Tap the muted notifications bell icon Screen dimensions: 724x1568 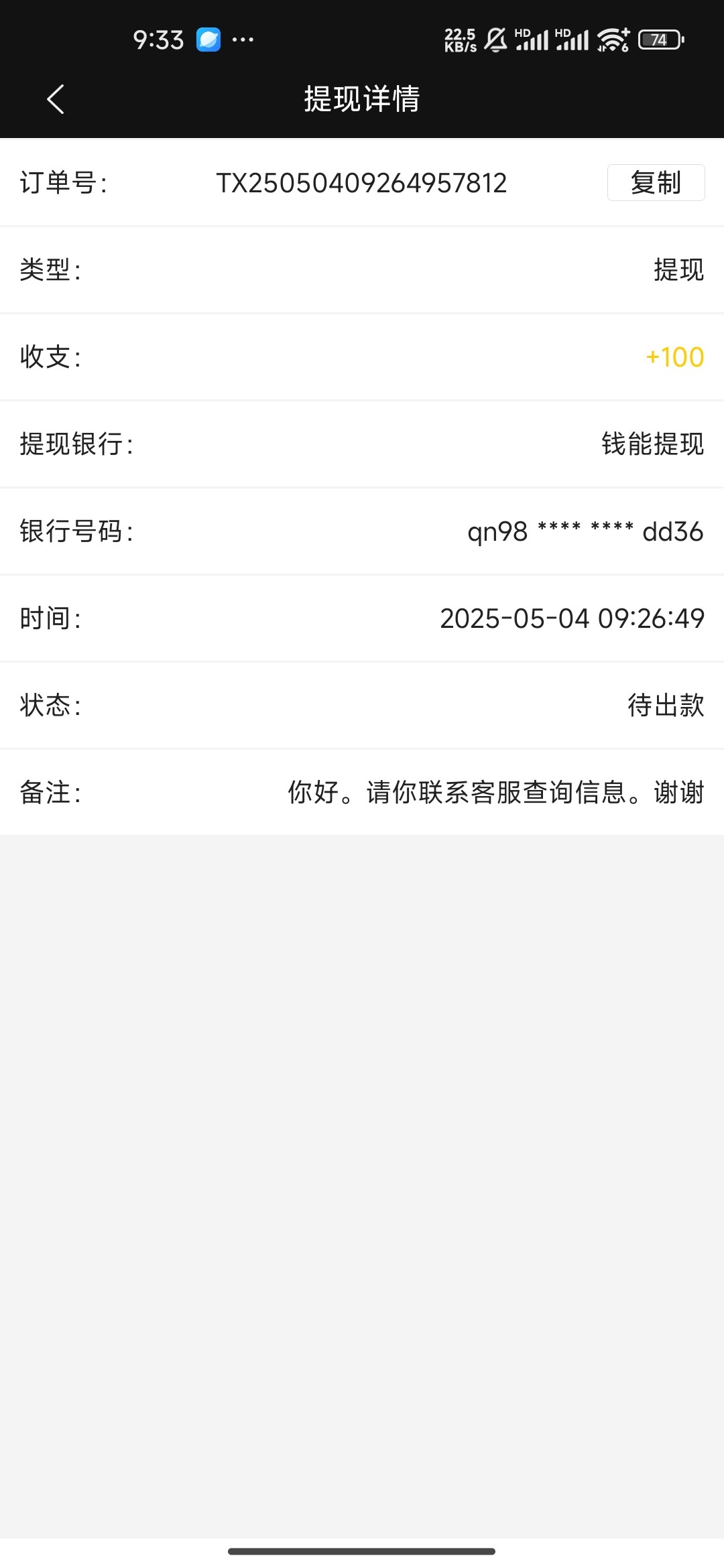[496, 39]
